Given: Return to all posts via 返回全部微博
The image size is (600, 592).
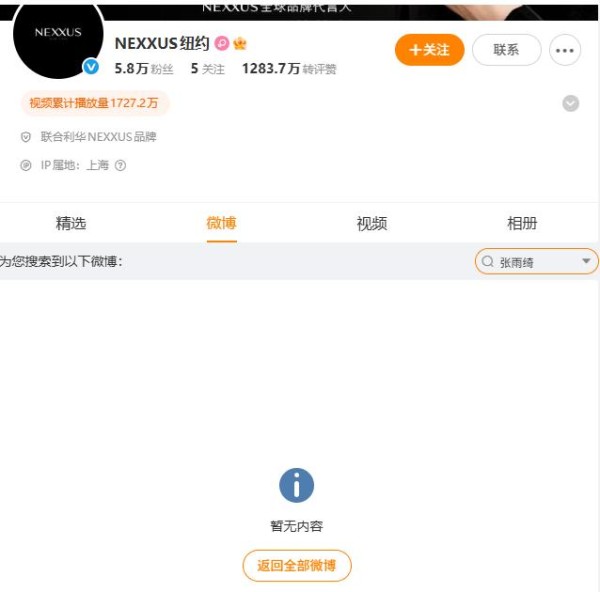Looking at the screenshot, I should [297, 565].
